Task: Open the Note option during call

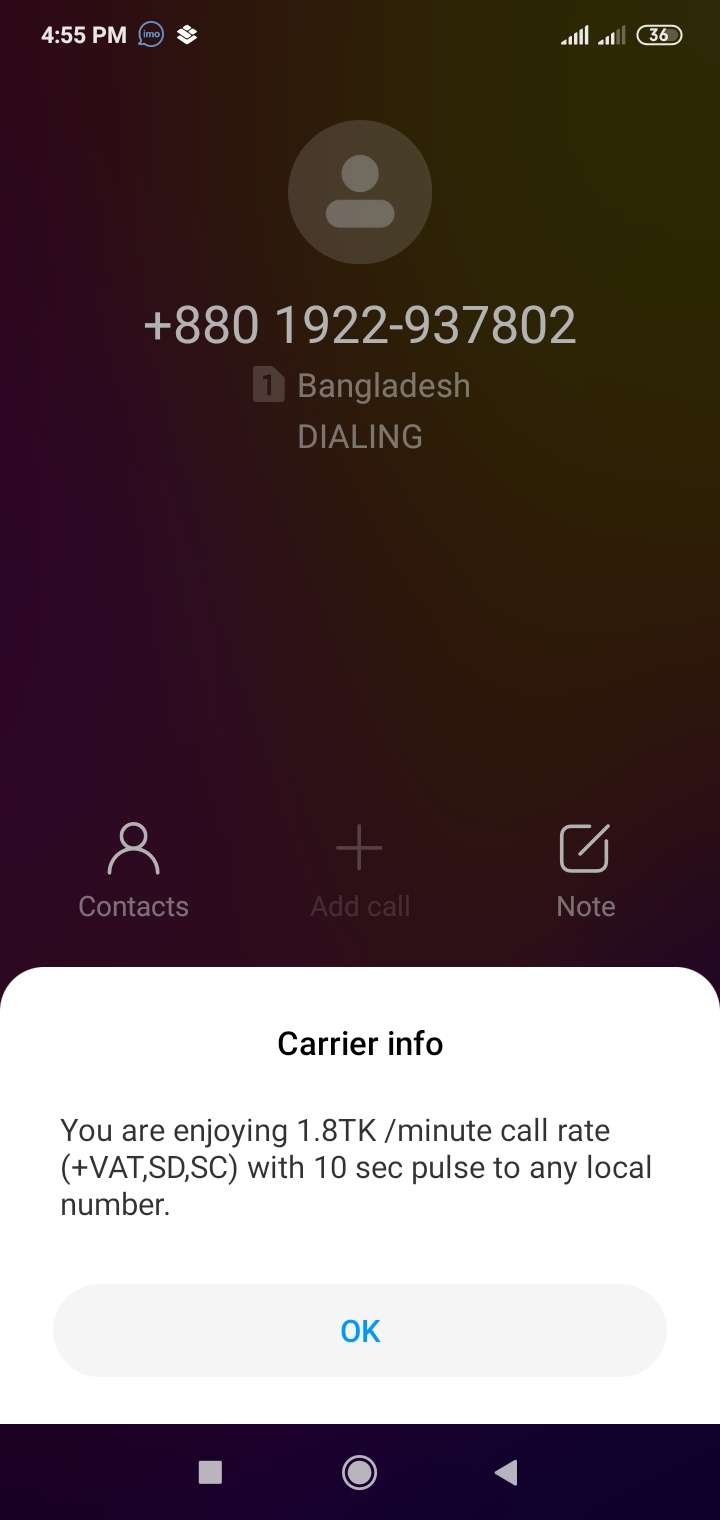Action: (585, 870)
